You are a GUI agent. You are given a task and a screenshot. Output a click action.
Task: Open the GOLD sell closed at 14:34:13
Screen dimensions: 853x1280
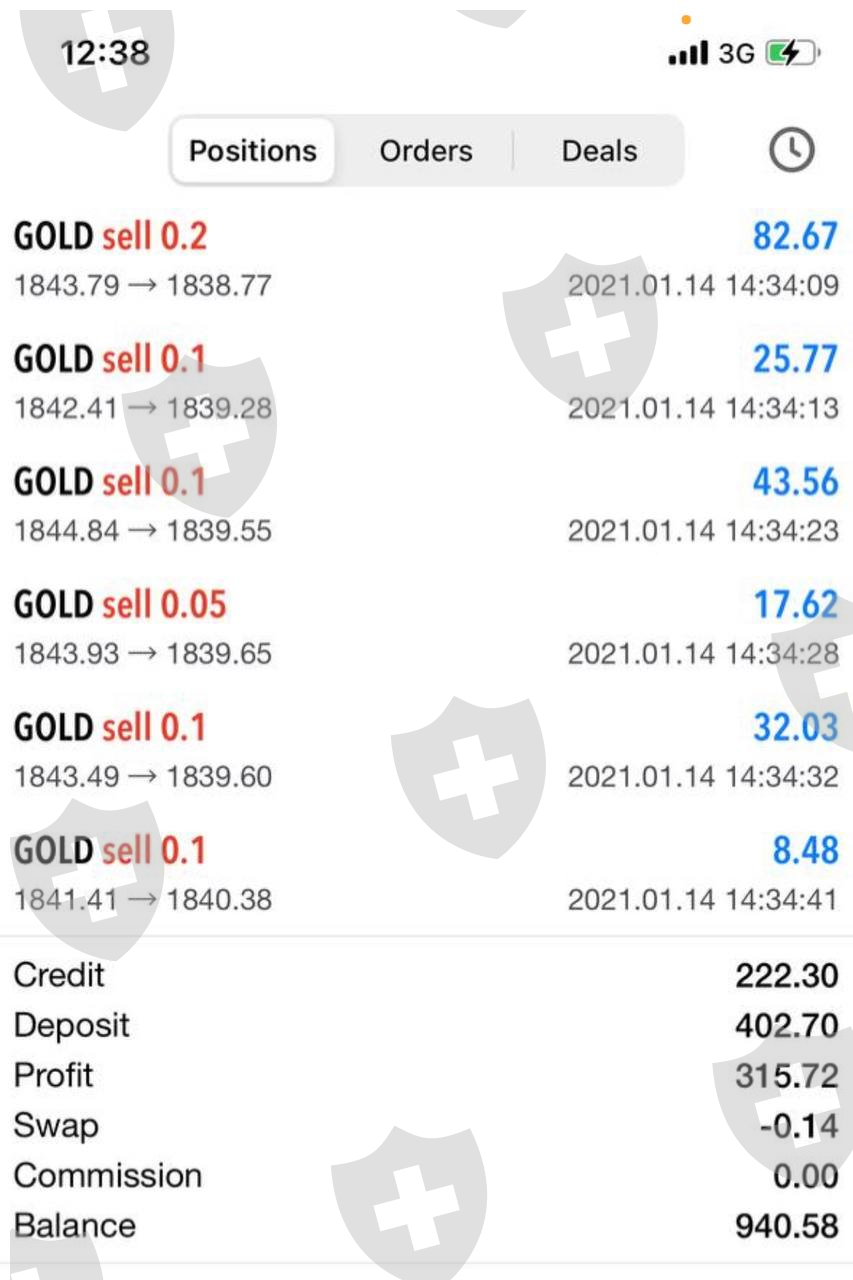[x=426, y=383]
